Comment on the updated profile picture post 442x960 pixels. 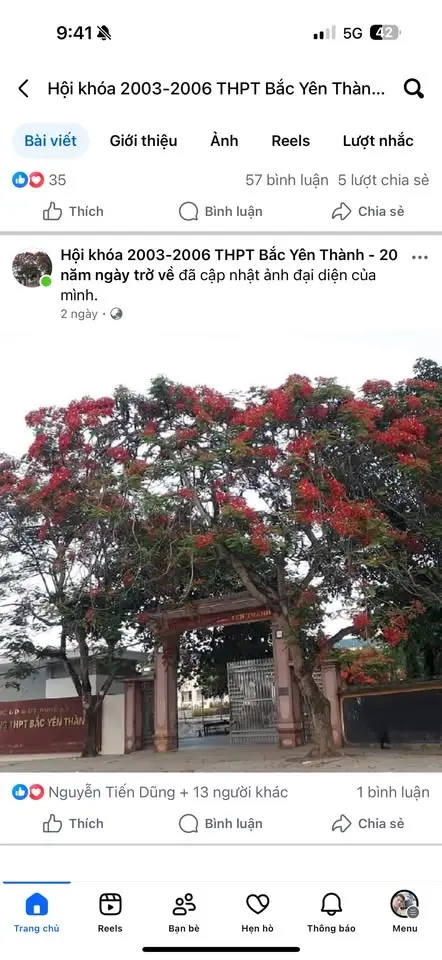pos(220,823)
